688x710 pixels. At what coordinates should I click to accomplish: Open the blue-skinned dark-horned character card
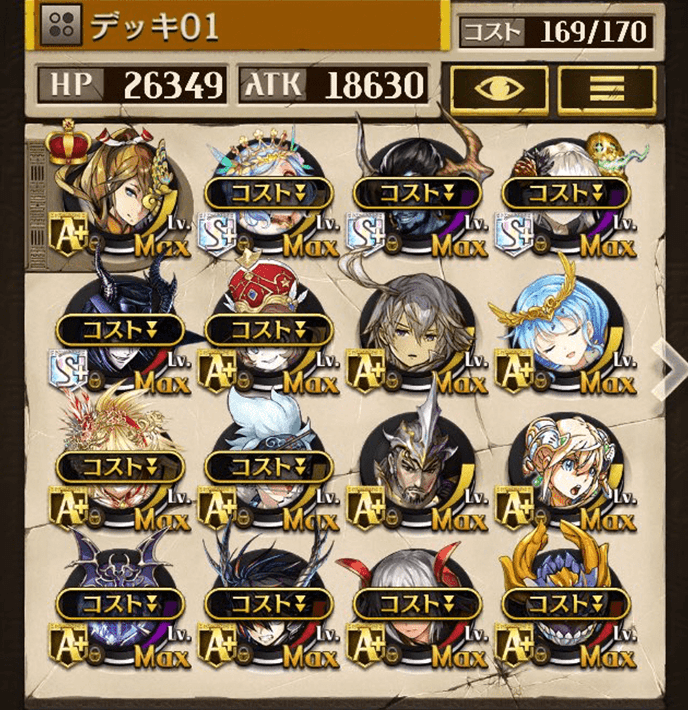coord(417,192)
